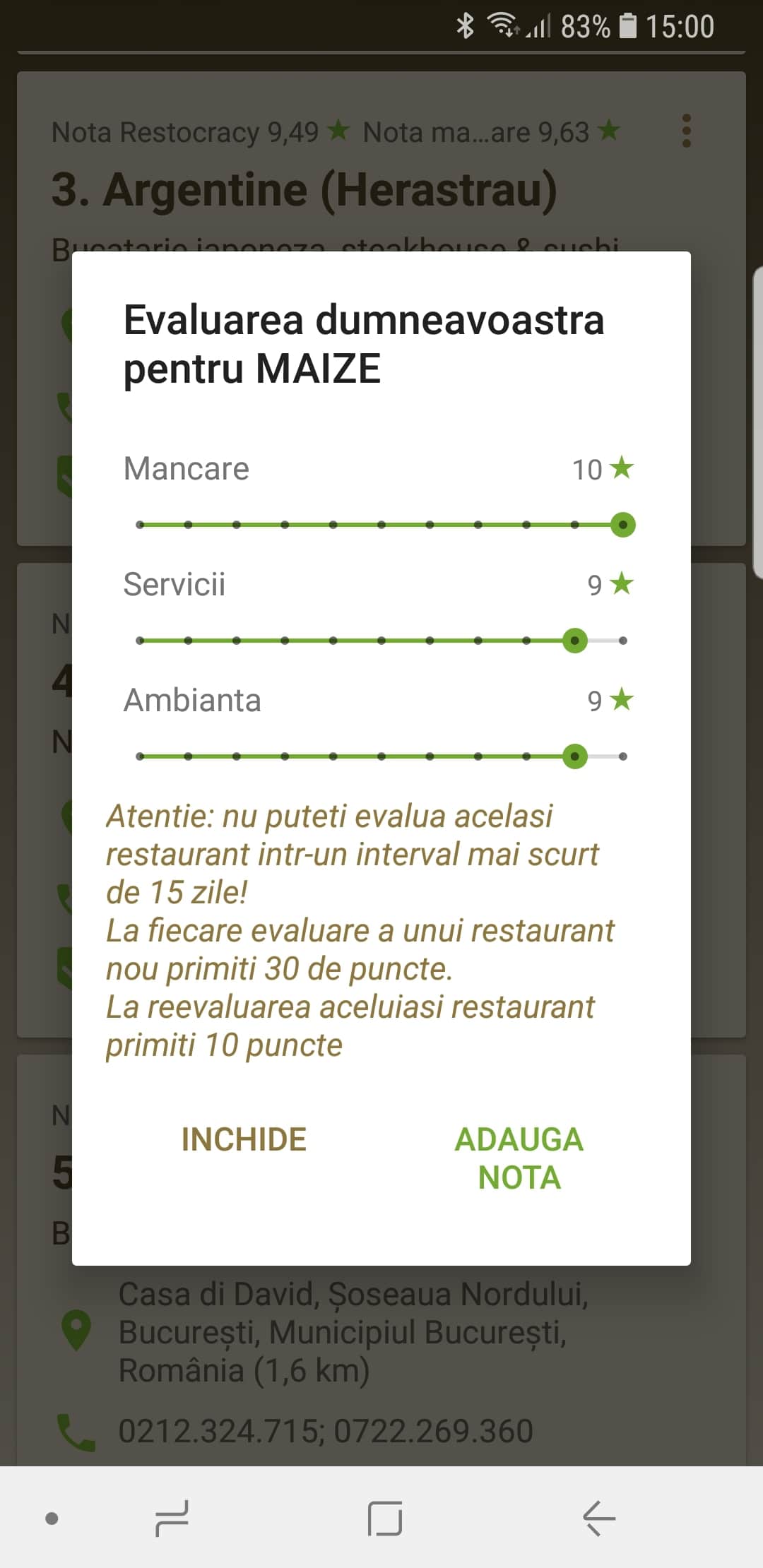Set the Ambianta slider to 10

(622, 756)
